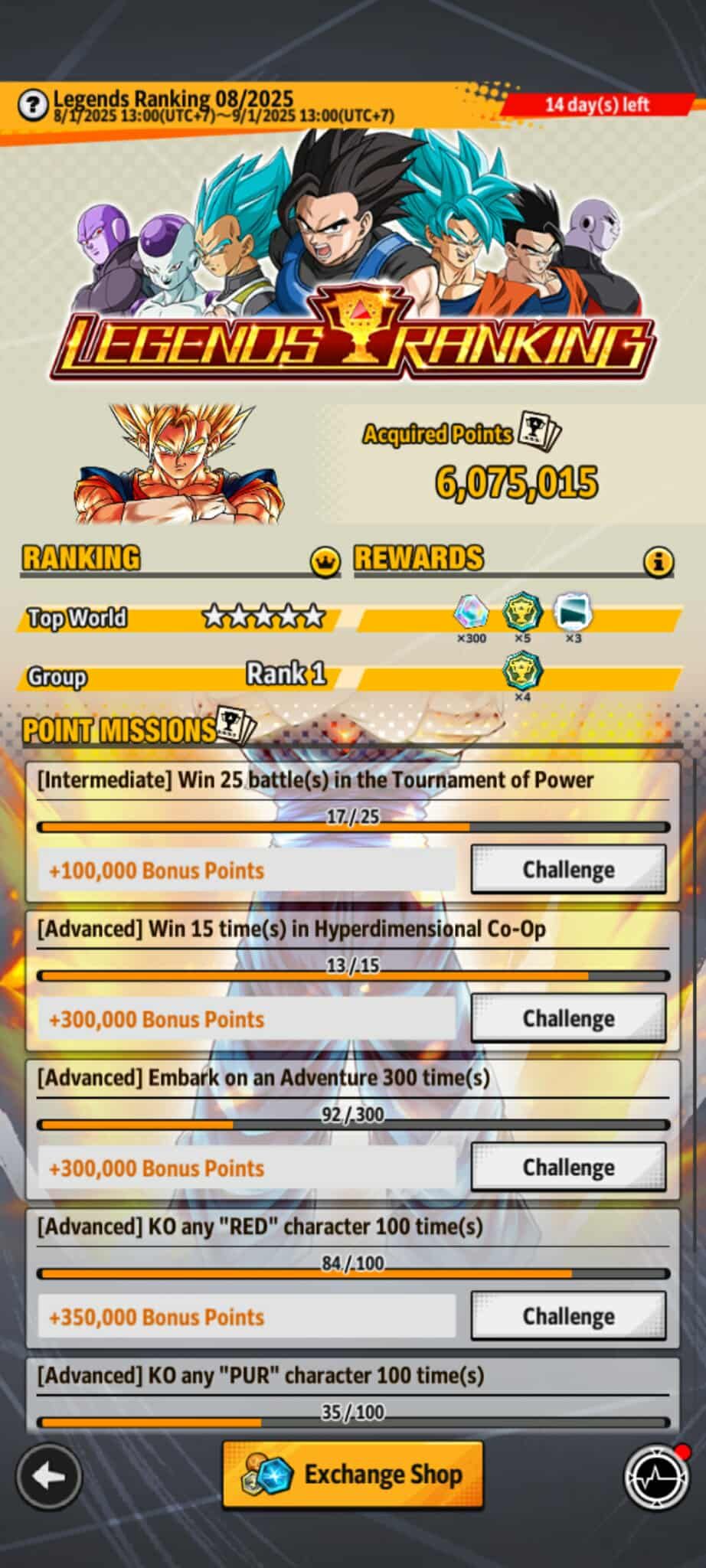The width and height of the screenshot is (706, 1568).
Task: Challenge the Hyperdimensional Co-Op mission
Action: coord(568,1018)
